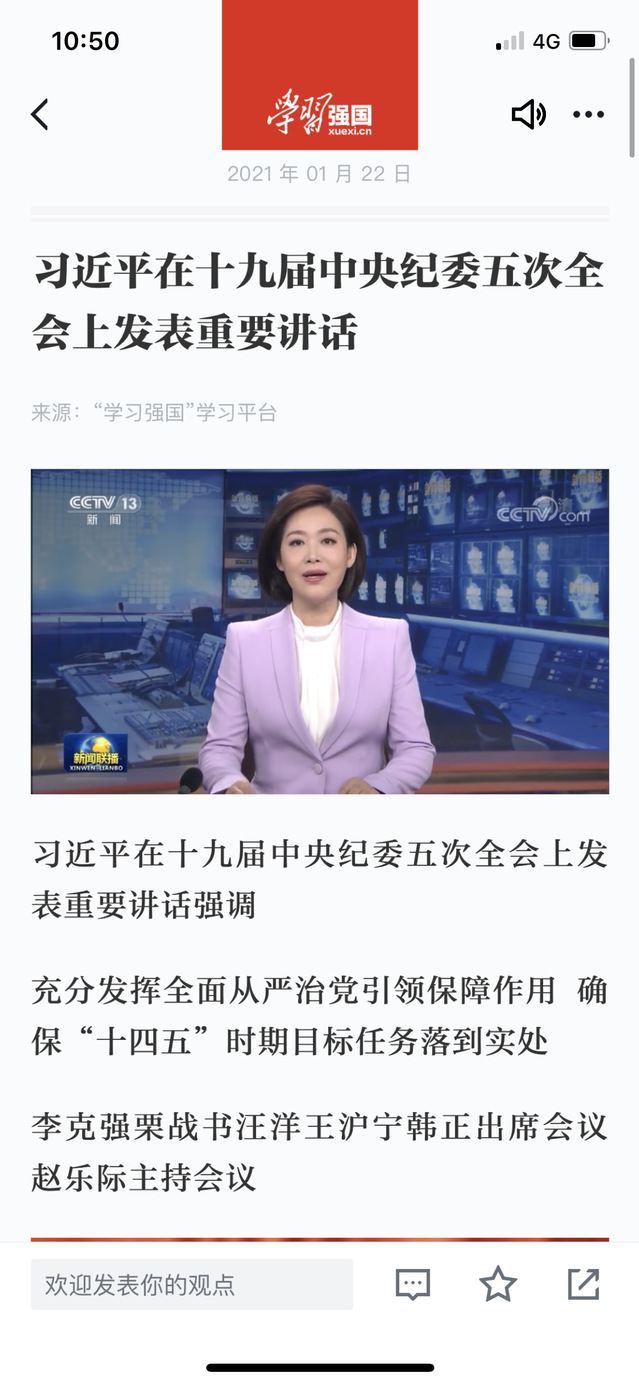
Task: Open the comments bubble icon
Action: tap(412, 1285)
